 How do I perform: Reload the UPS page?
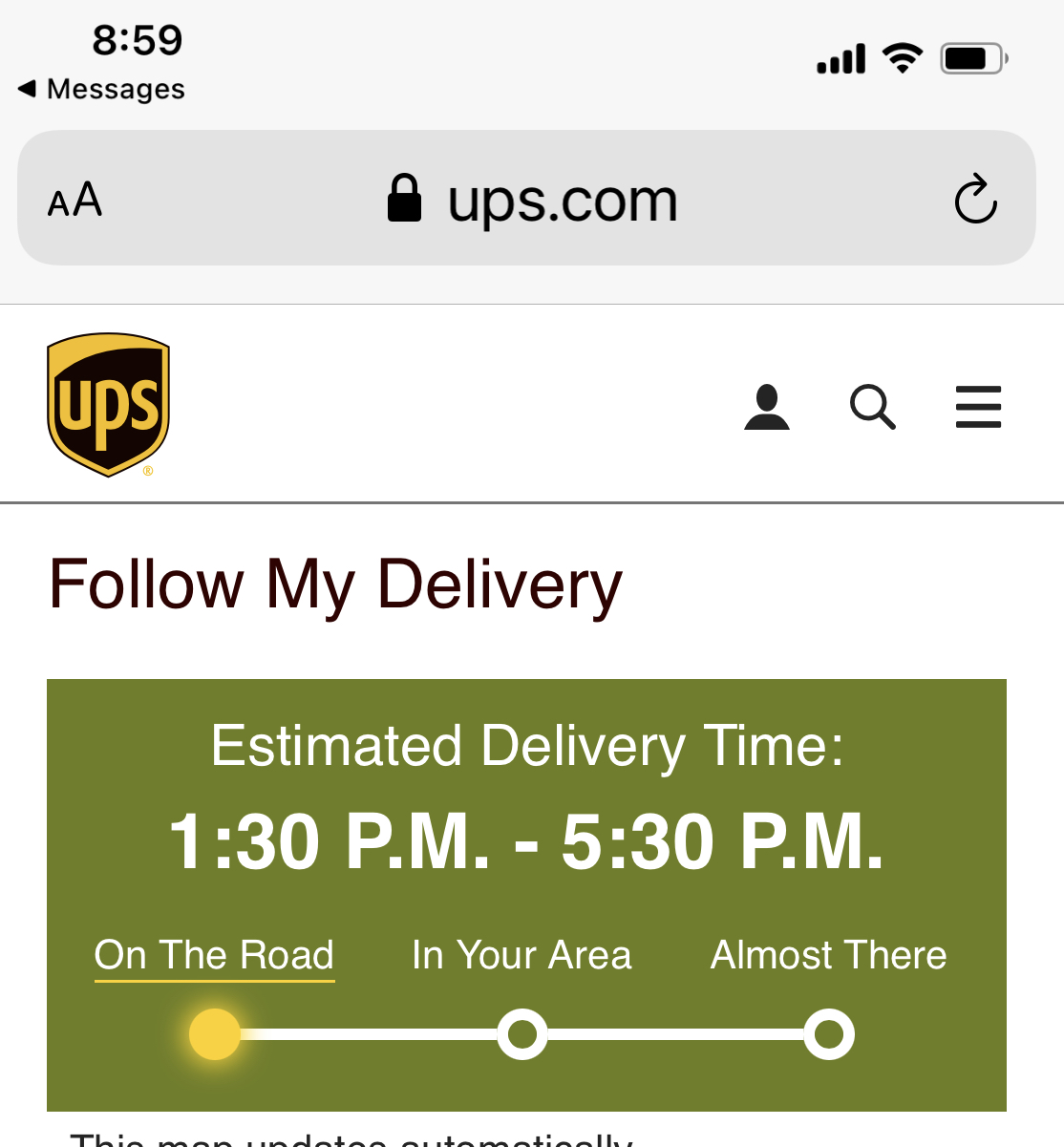[x=975, y=200]
